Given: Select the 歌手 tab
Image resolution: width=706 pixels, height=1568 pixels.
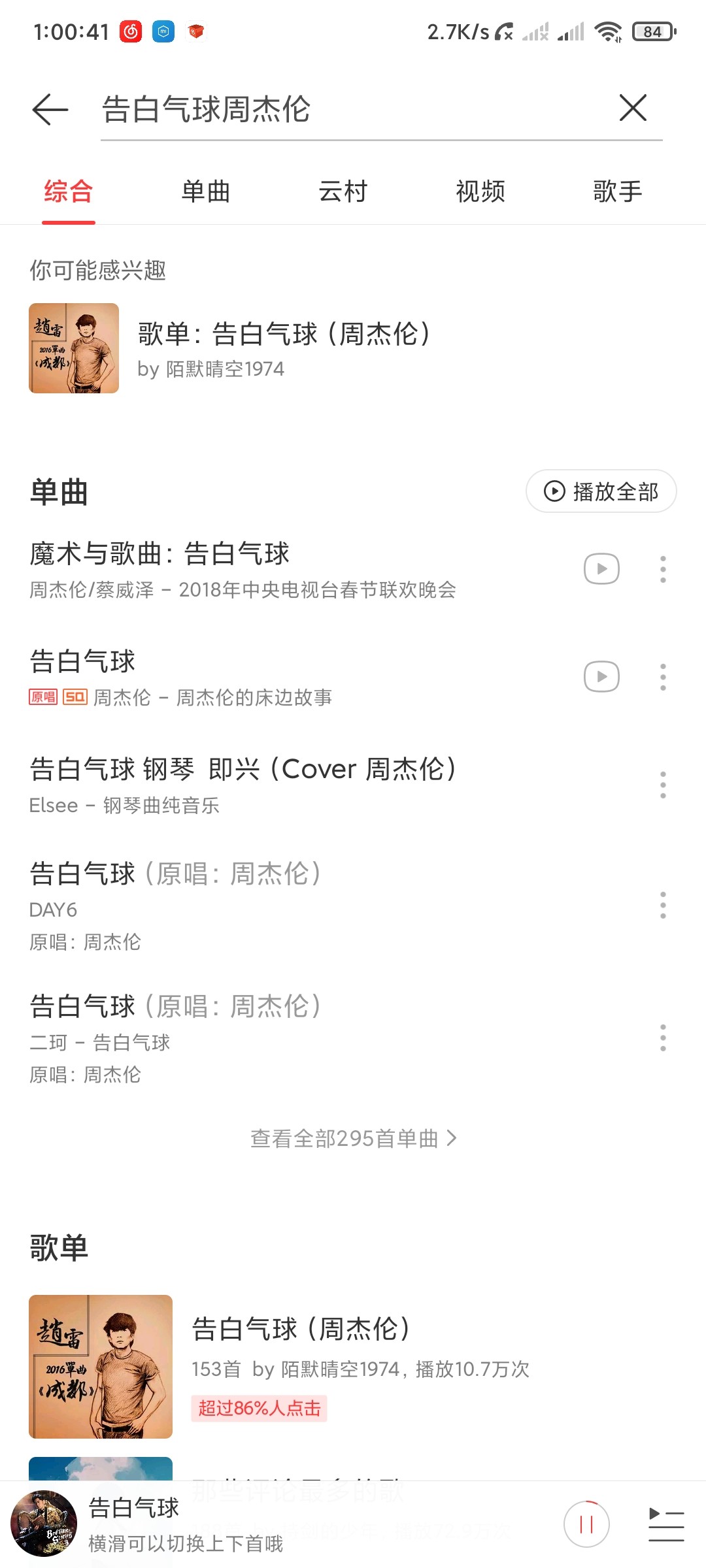Looking at the screenshot, I should point(617,192).
